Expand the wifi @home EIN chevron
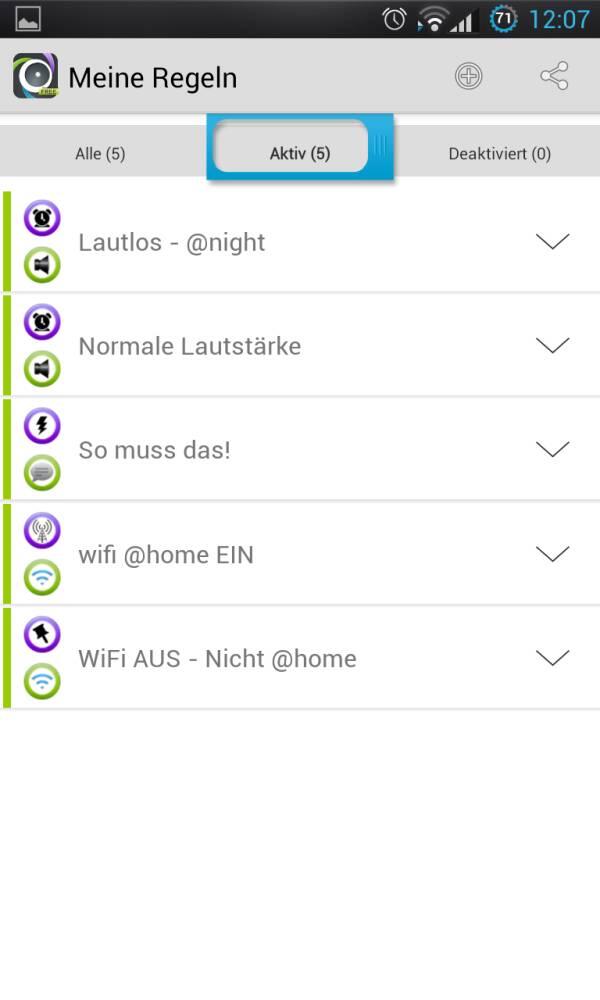This screenshot has width=600, height=1000. (552, 554)
